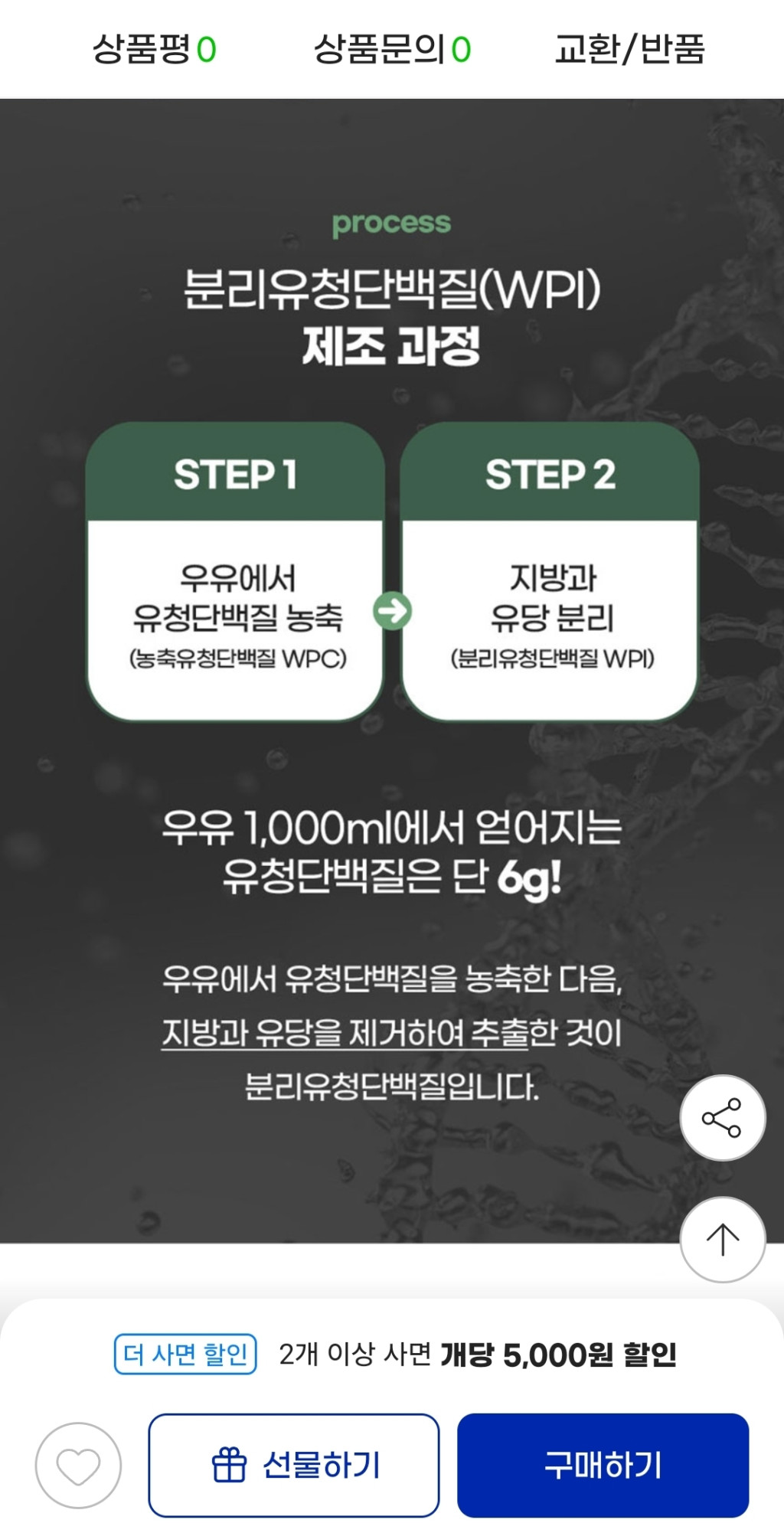Tap 구매하기 to buy now
The height and width of the screenshot is (1536, 784).
(x=603, y=1466)
